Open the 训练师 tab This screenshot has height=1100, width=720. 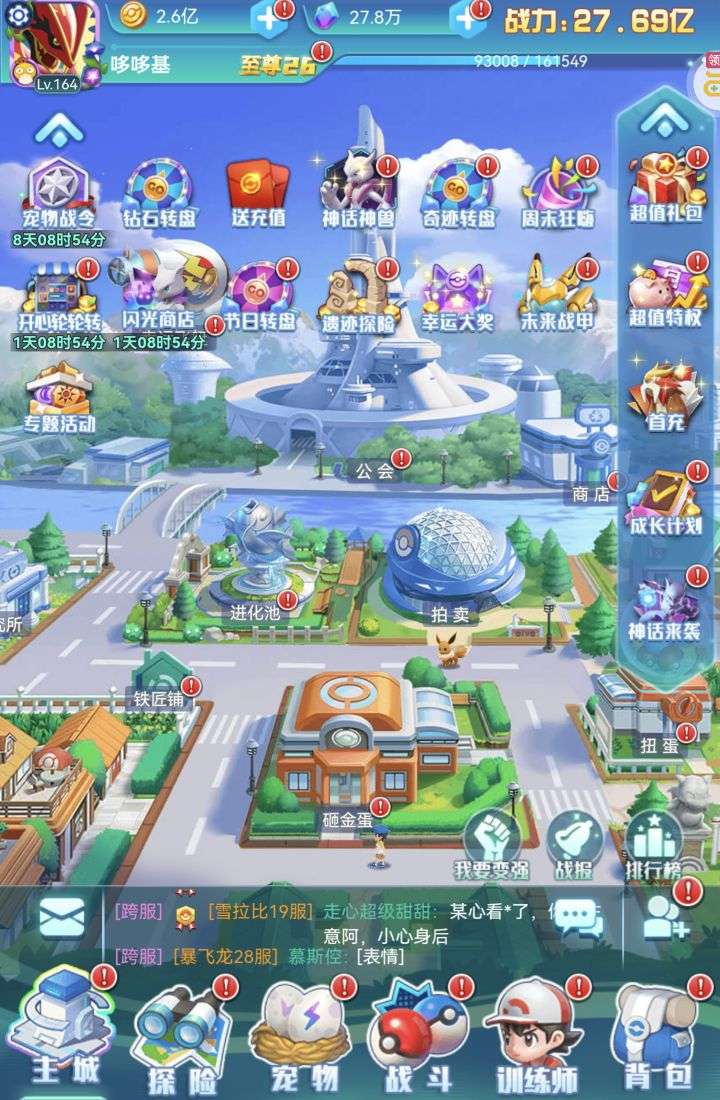[x=537, y=1035]
